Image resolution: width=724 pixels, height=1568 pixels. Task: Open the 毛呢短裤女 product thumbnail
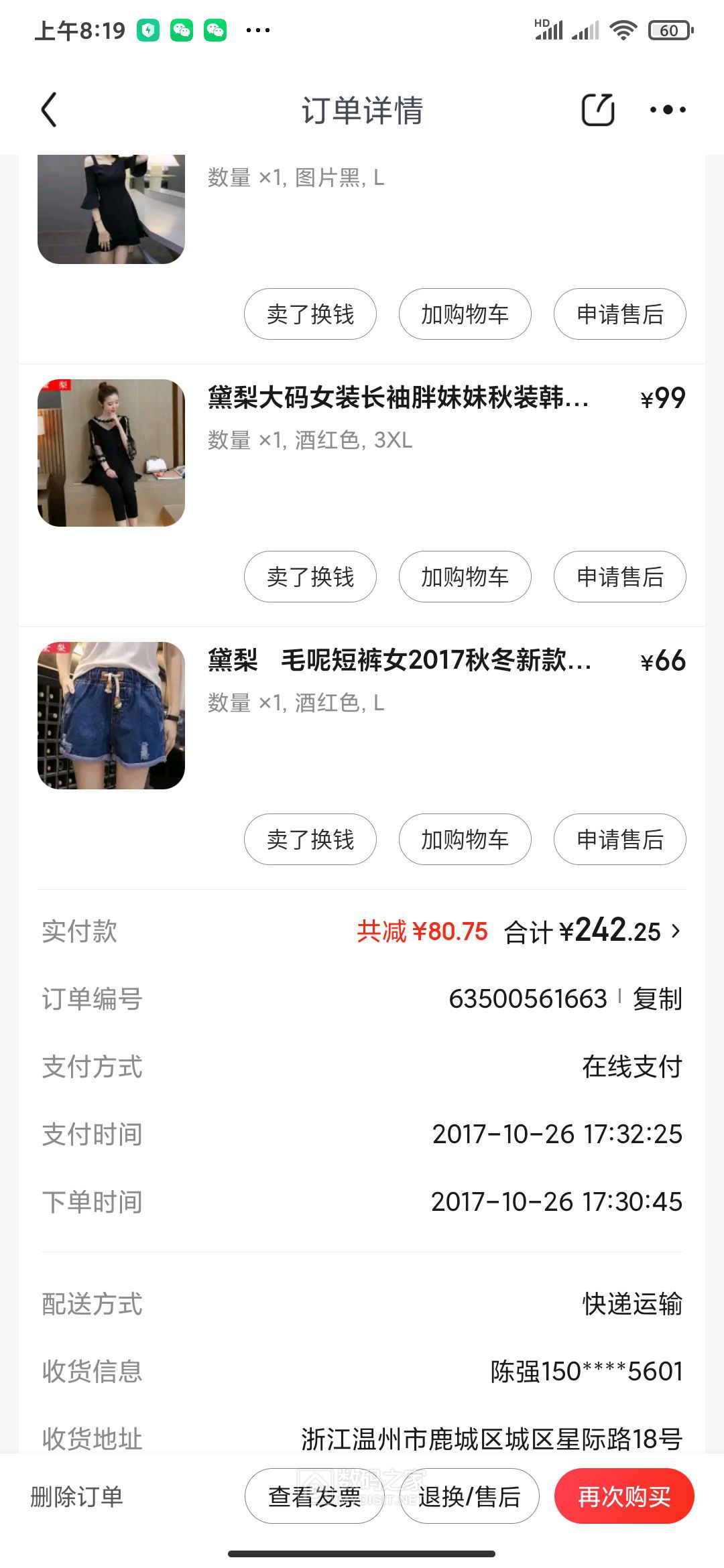pyautogui.click(x=111, y=716)
